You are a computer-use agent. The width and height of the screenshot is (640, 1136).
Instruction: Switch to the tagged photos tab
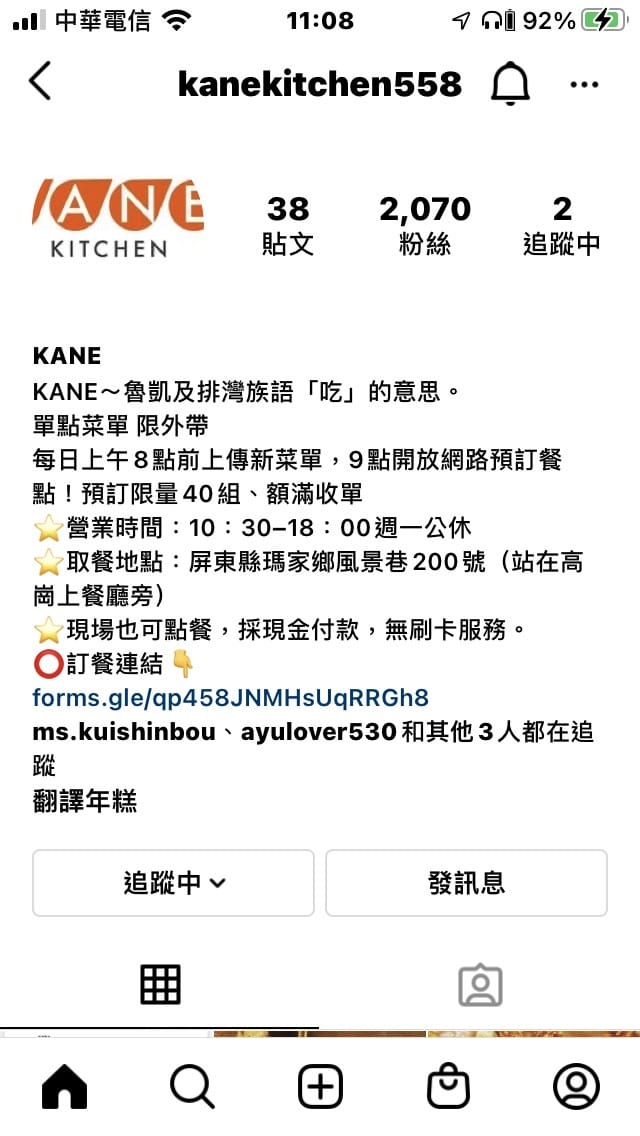point(480,985)
